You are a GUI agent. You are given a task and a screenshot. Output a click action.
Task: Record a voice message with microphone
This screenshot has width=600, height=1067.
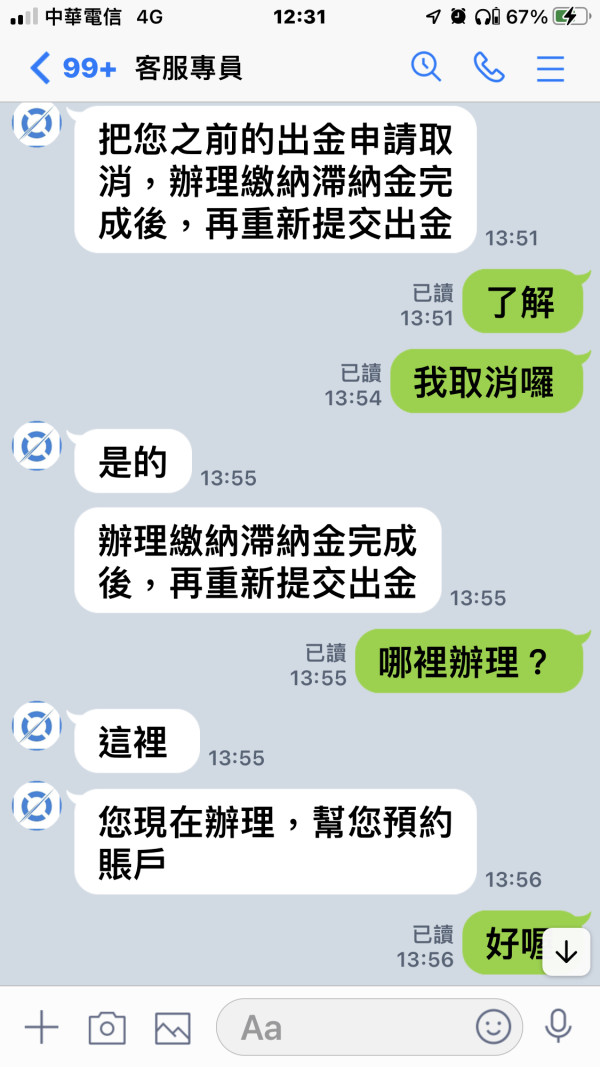[x=558, y=1026]
